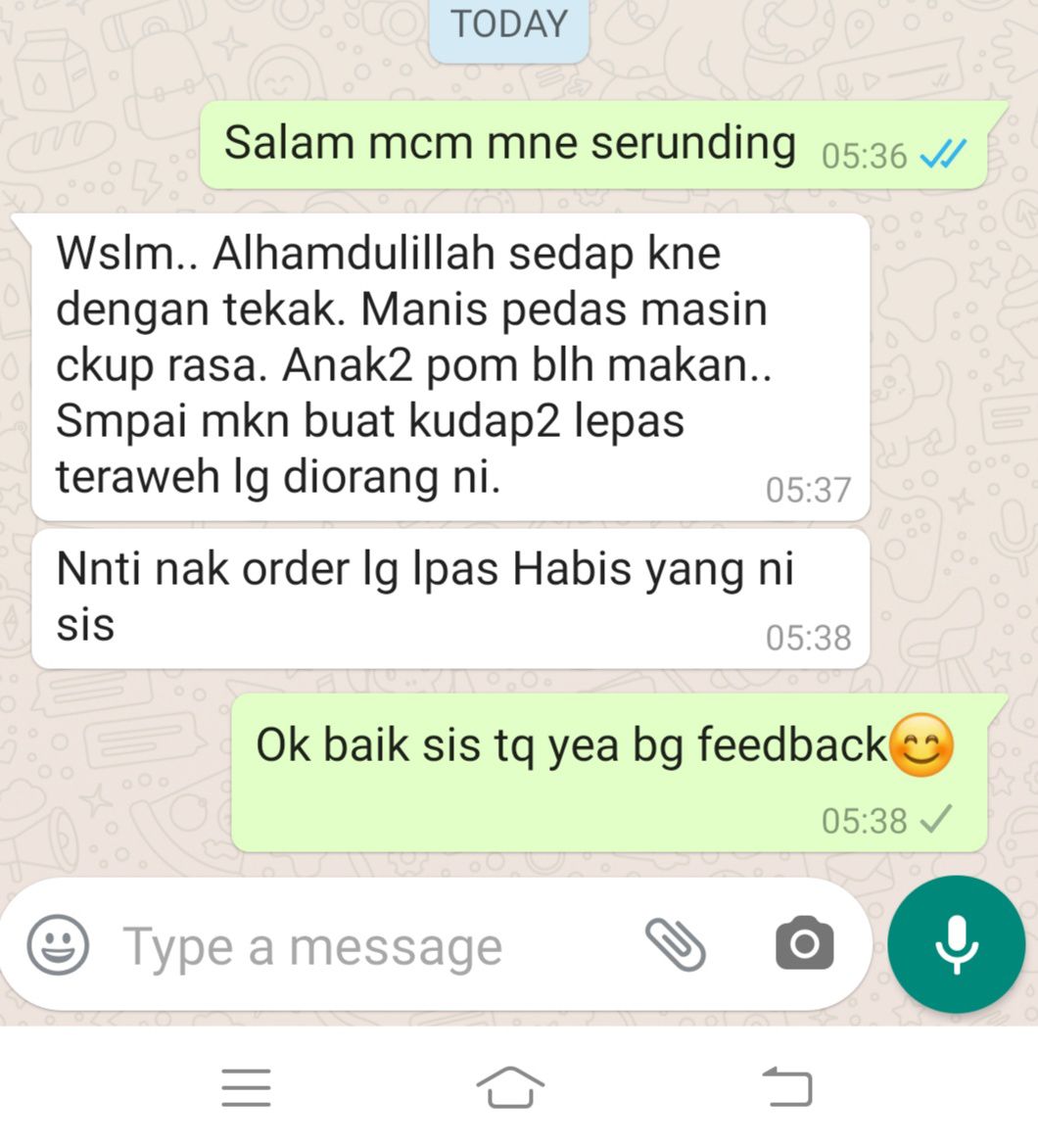Viewport: 1038px width, 1148px height.
Task: Open the recent apps menu button
Action: coord(246,1087)
